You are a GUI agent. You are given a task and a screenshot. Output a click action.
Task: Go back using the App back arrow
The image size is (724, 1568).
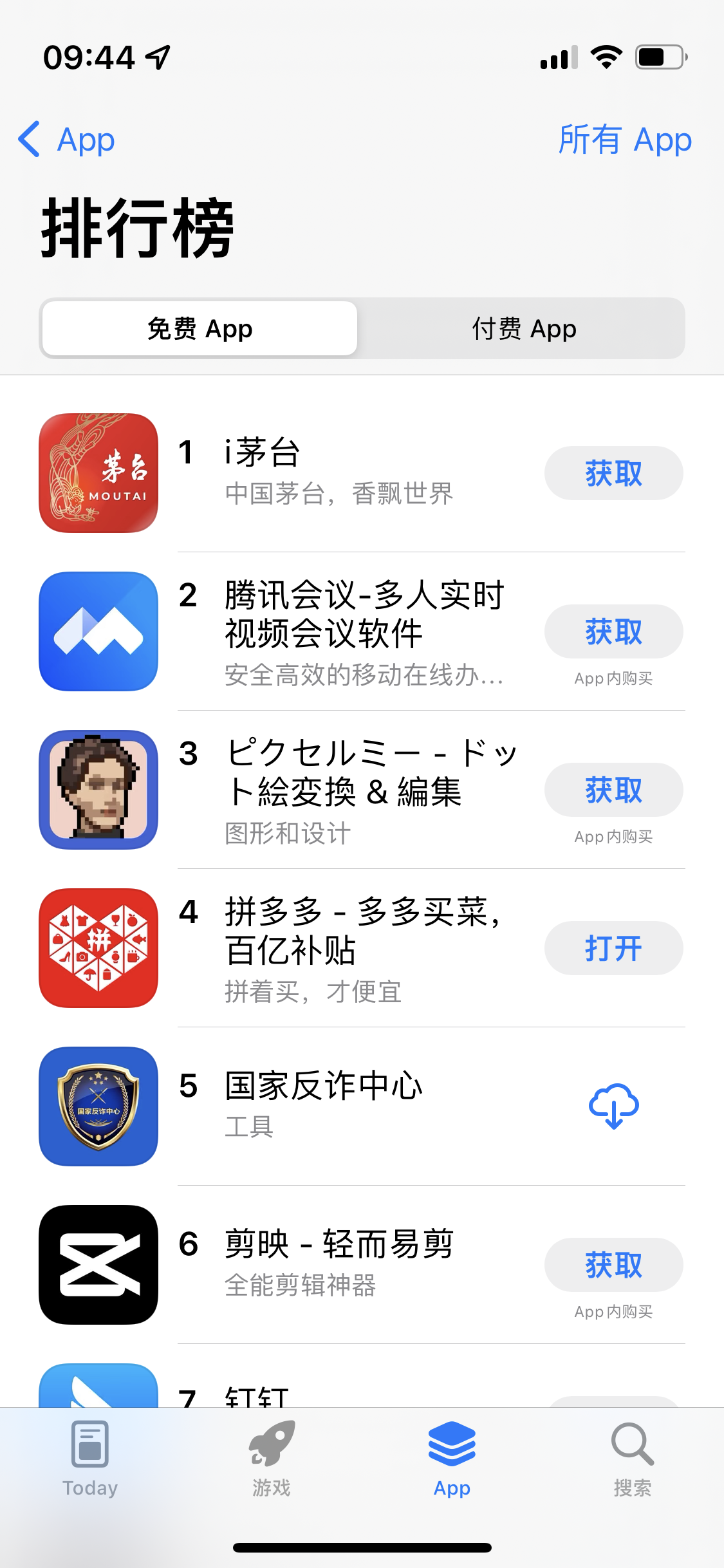point(68,139)
